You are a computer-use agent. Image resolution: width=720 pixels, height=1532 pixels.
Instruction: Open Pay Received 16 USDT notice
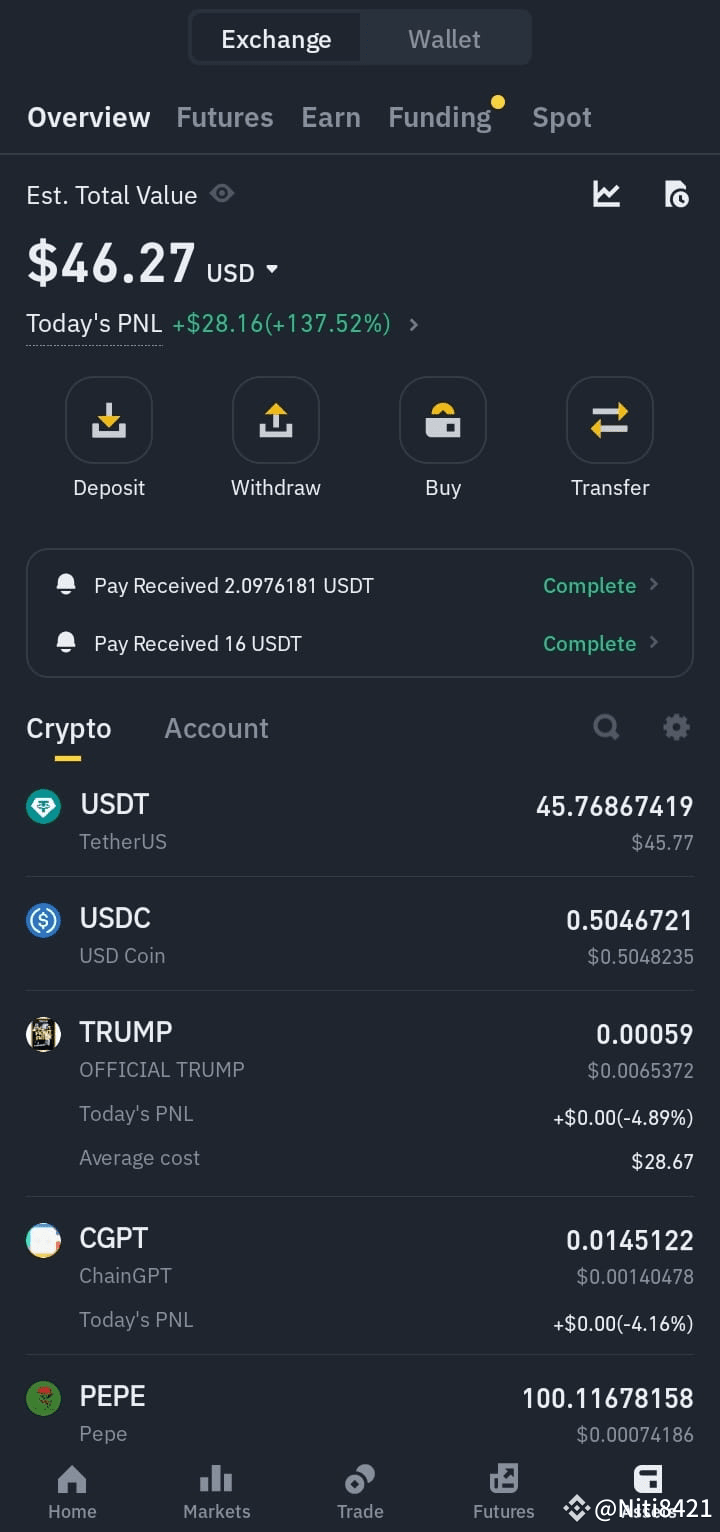pyautogui.click(x=360, y=643)
